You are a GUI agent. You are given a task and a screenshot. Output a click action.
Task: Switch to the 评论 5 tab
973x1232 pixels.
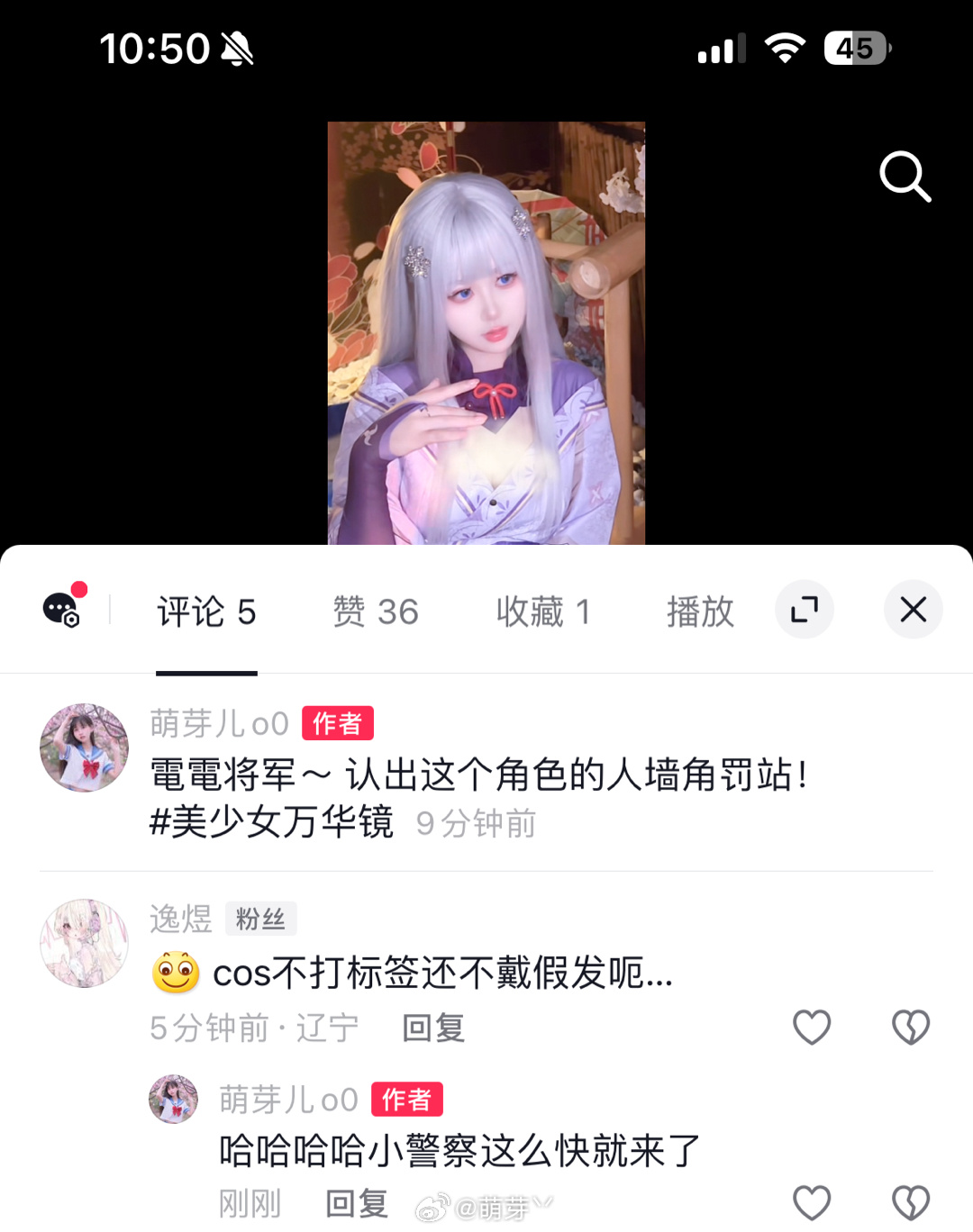point(206,611)
